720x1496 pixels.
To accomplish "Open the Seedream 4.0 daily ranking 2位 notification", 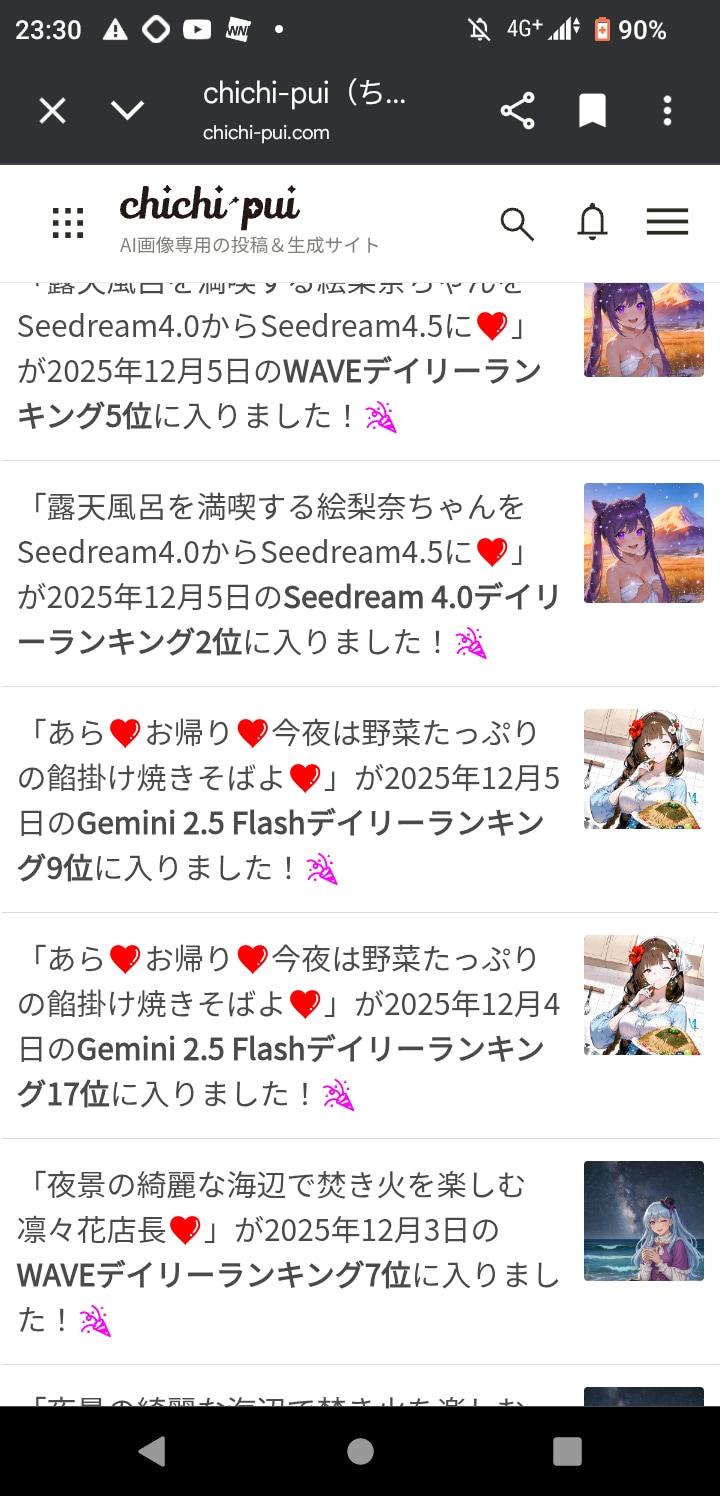I will [290, 574].
